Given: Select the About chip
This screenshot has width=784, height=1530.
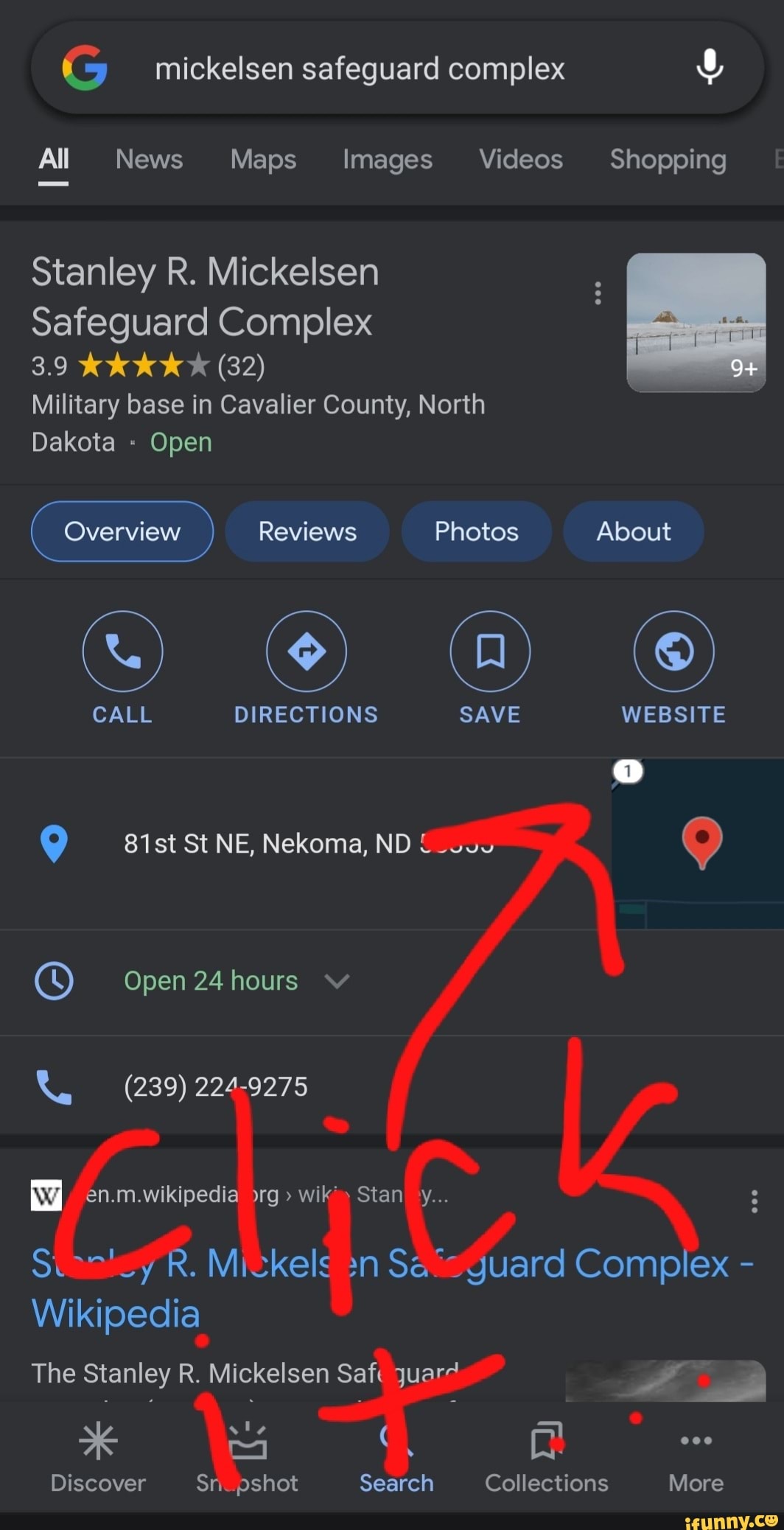Looking at the screenshot, I should coord(633,531).
